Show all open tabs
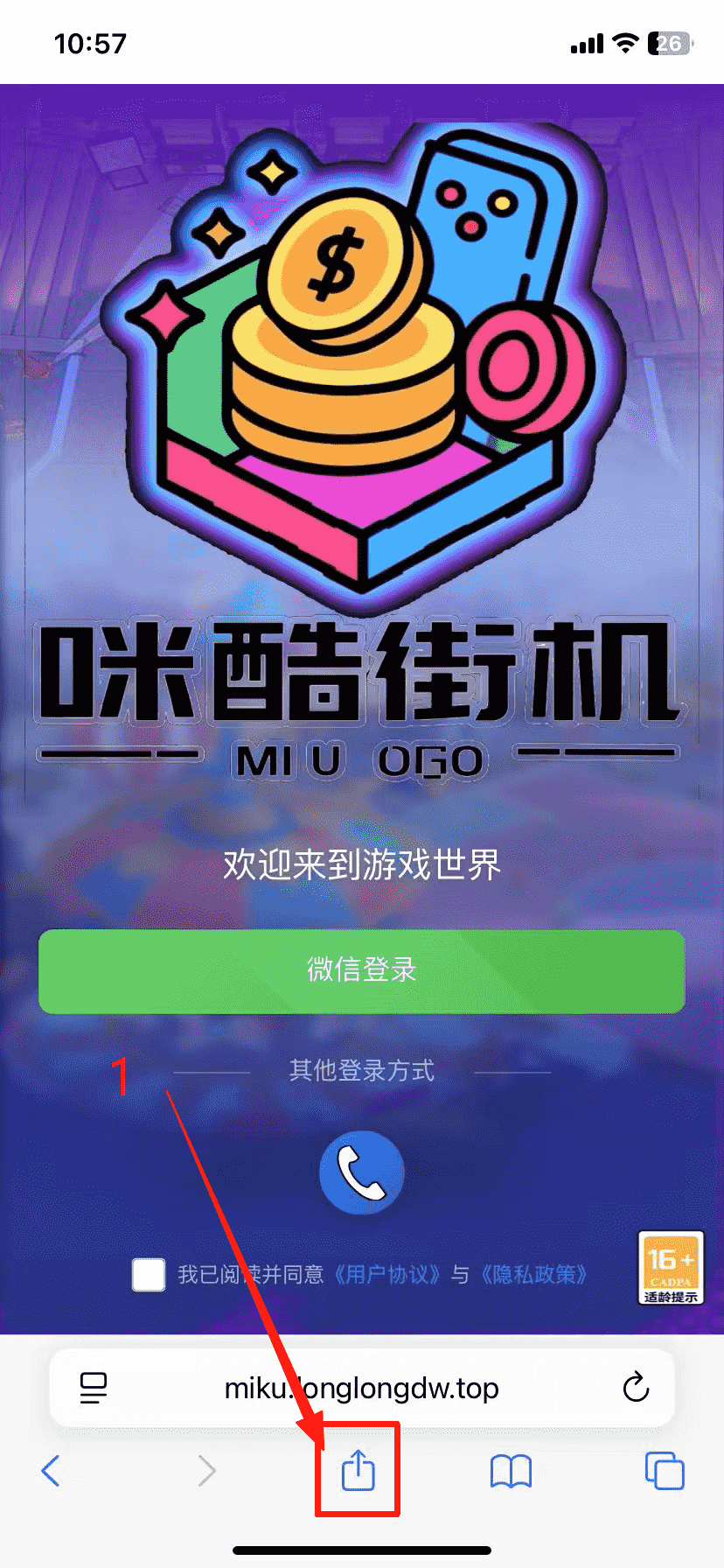Image resolution: width=724 pixels, height=1568 pixels. click(665, 1471)
